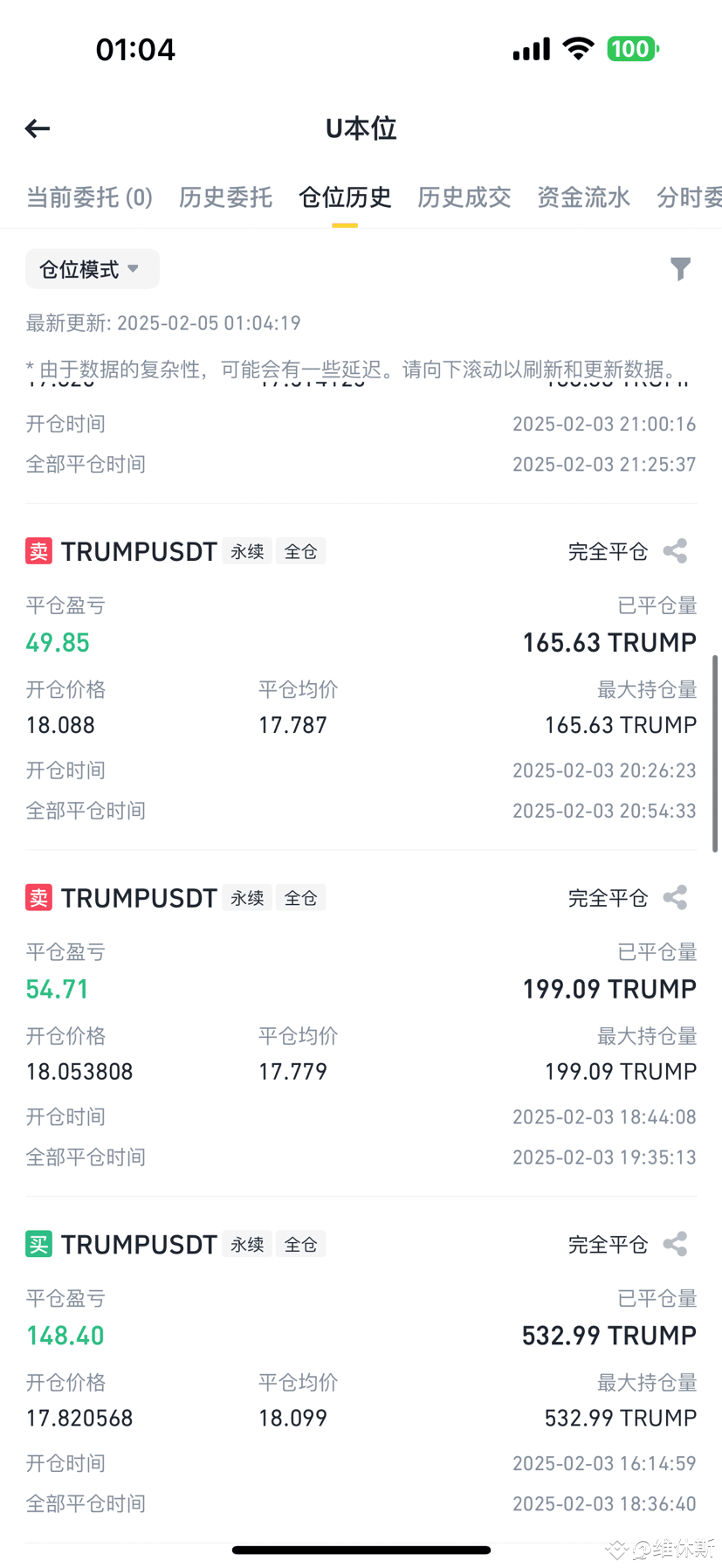Switch to the 资金流水 tab

(583, 197)
